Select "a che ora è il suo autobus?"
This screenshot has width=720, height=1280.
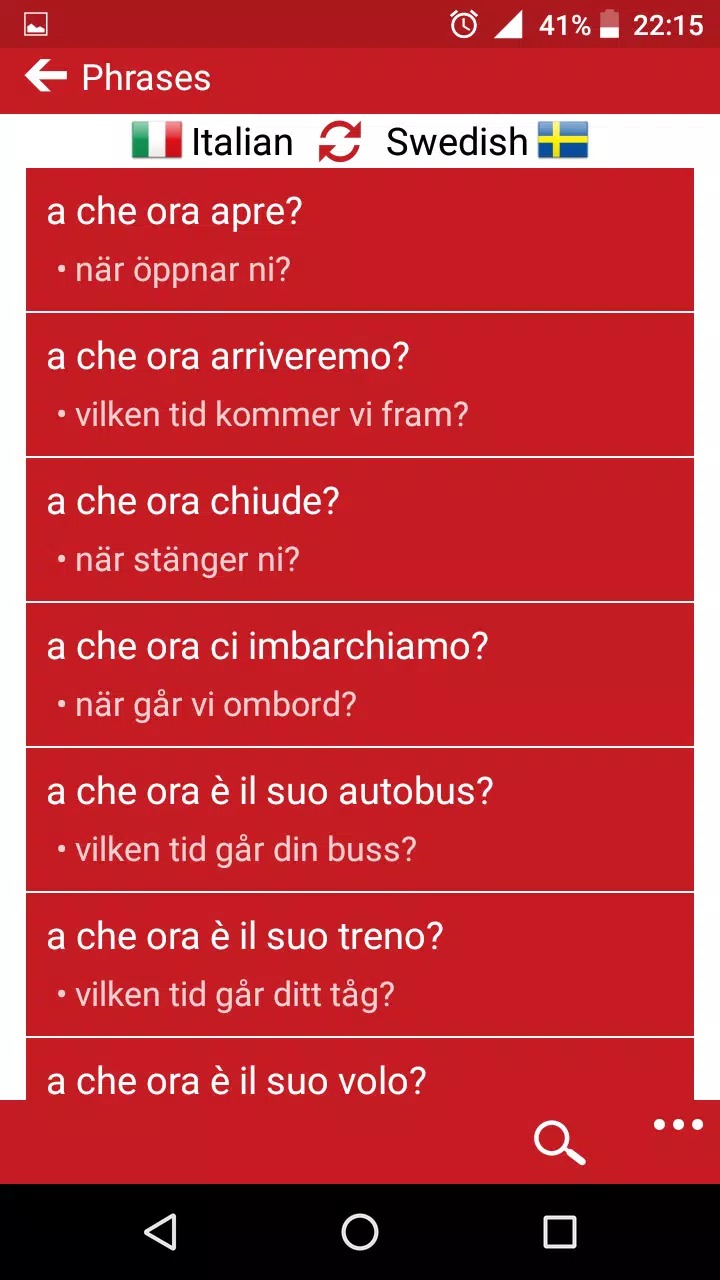[360, 820]
